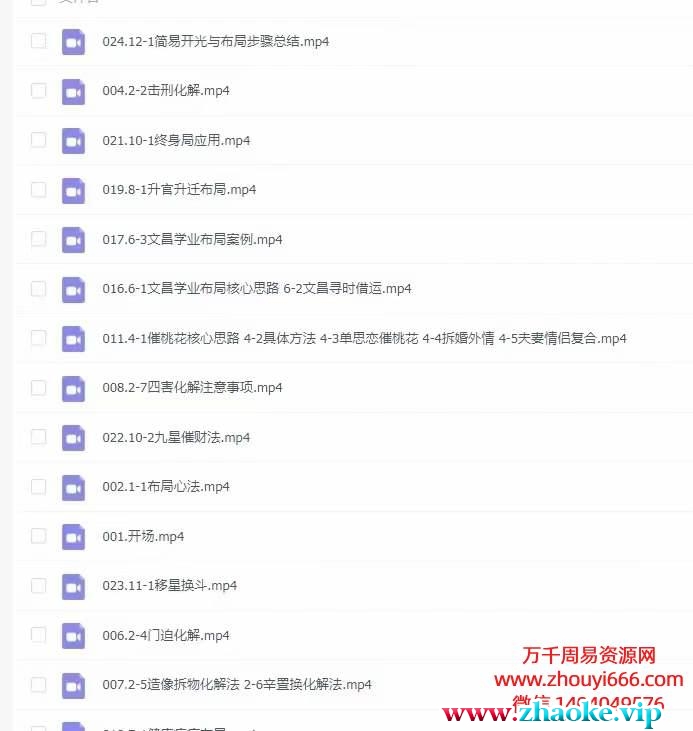Check the box for 016.6-1文昌学业布局核心思路

coord(38,289)
